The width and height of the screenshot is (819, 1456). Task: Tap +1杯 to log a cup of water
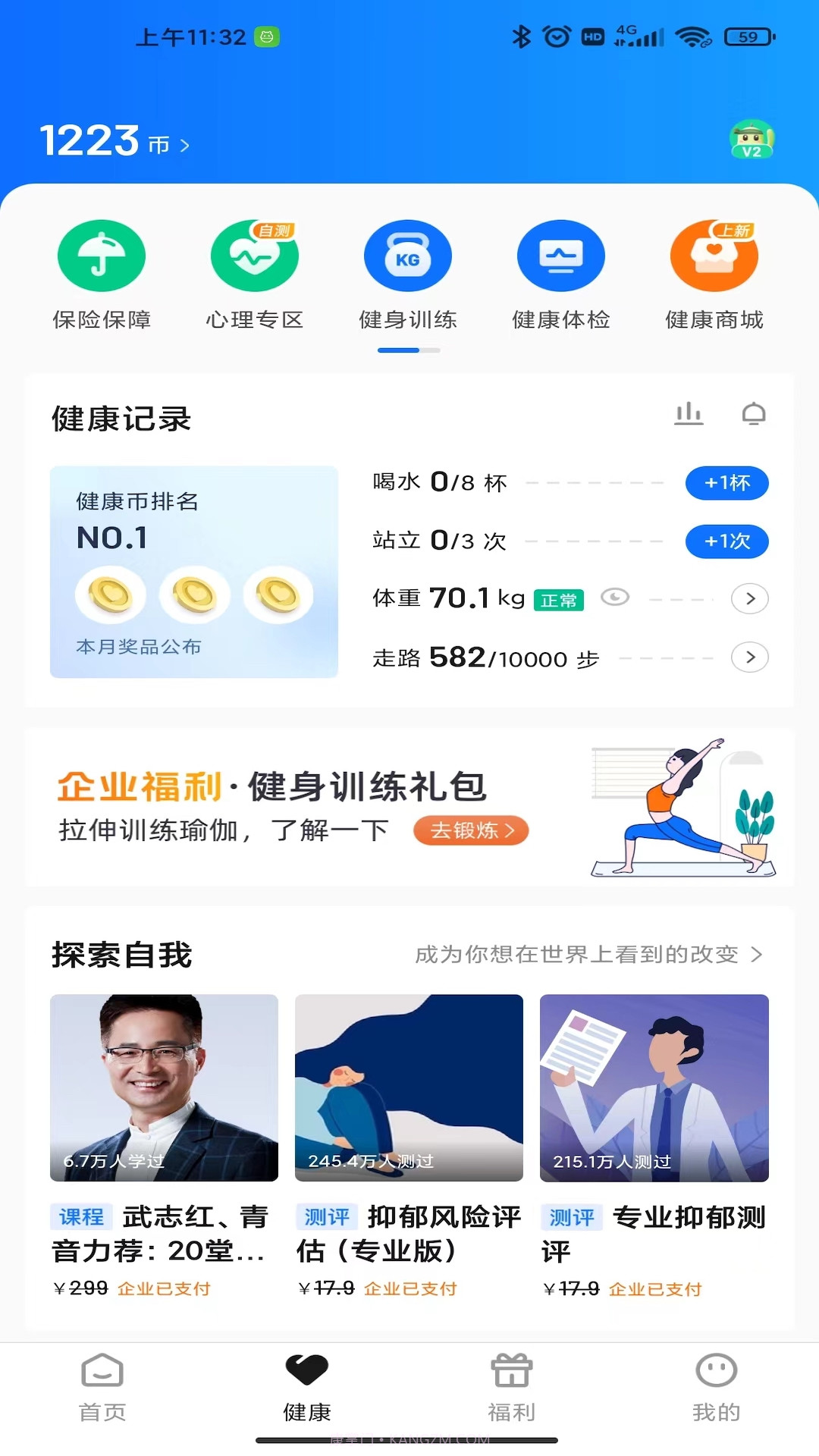(x=726, y=483)
